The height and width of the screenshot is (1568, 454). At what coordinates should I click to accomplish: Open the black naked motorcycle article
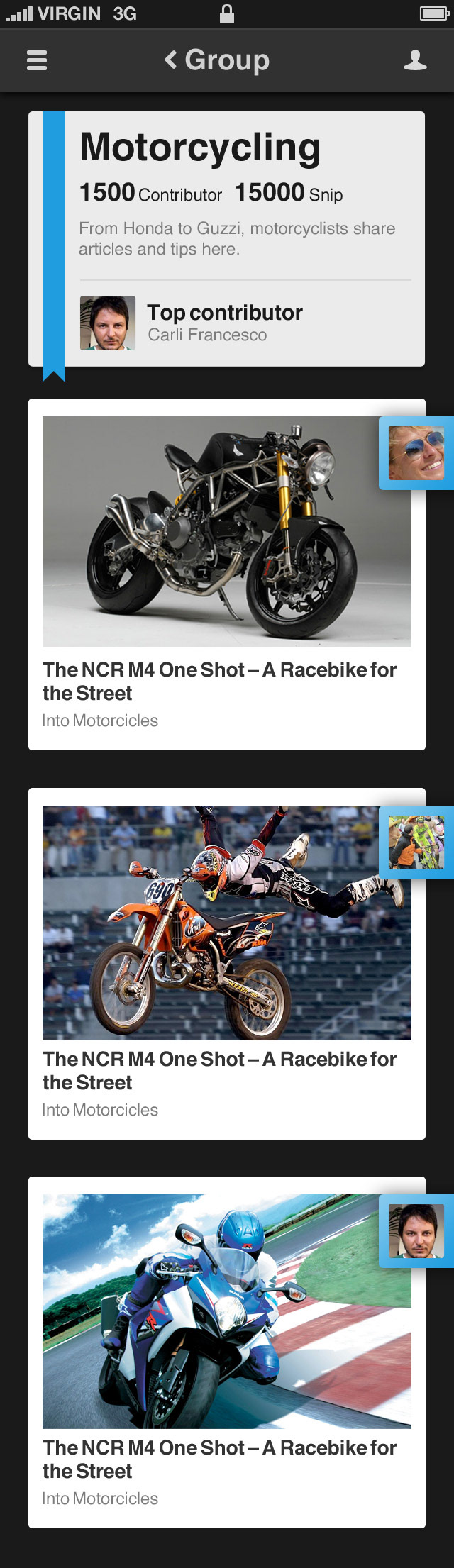pyautogui.click(x=226, y=531)
